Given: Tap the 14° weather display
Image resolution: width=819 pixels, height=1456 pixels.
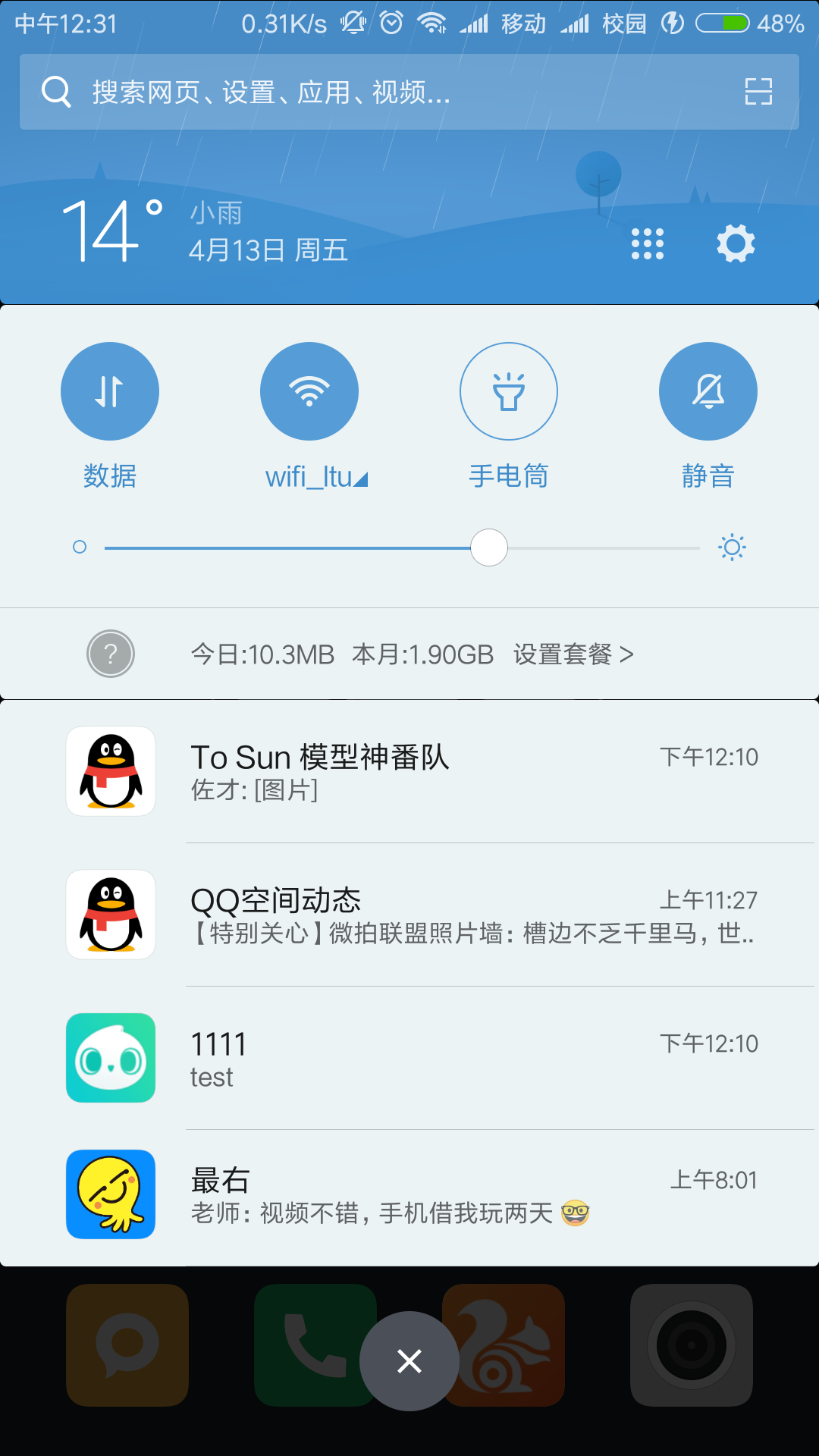Looking at the screenshot, I should coord(112,231).
